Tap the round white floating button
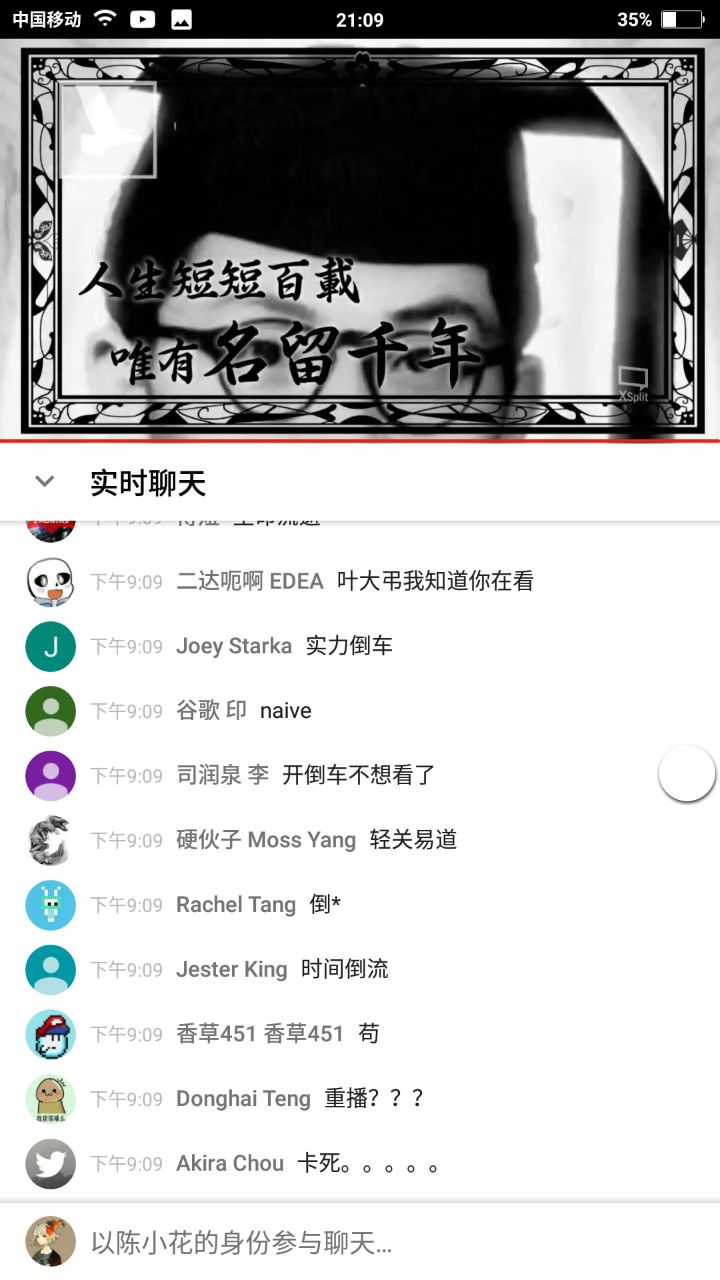The height and width of the screenshot is (1280, 720). (x=687, y=773)
